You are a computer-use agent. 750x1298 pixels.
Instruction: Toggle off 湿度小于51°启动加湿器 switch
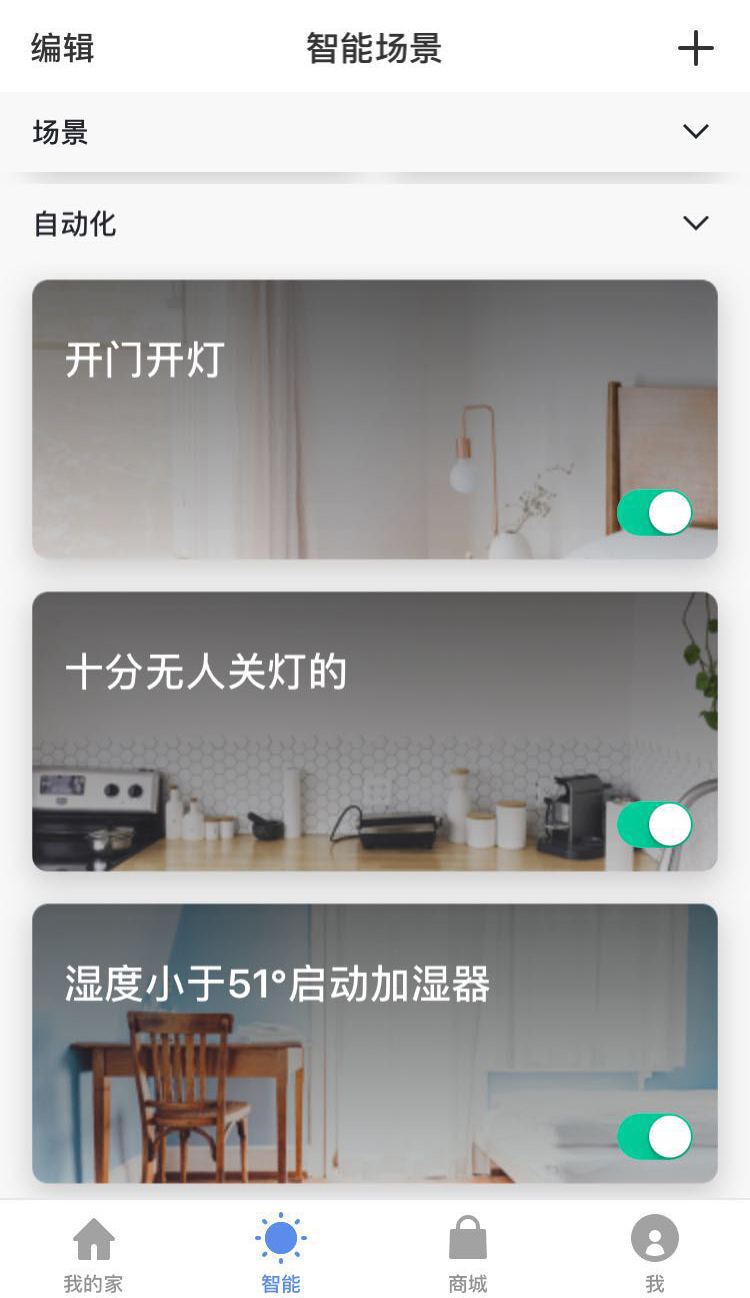[655, 1137]
